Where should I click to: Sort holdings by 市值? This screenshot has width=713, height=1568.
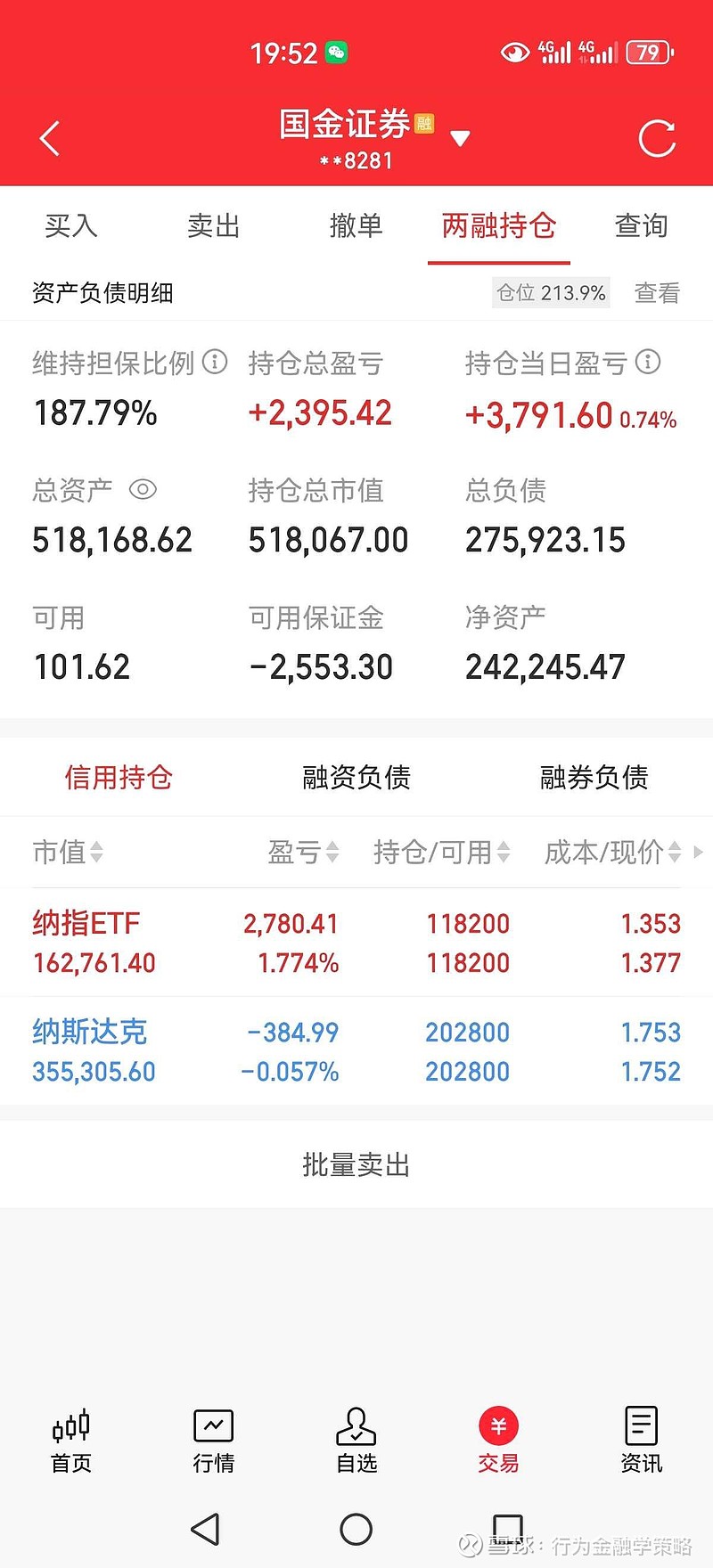(69, 853)
